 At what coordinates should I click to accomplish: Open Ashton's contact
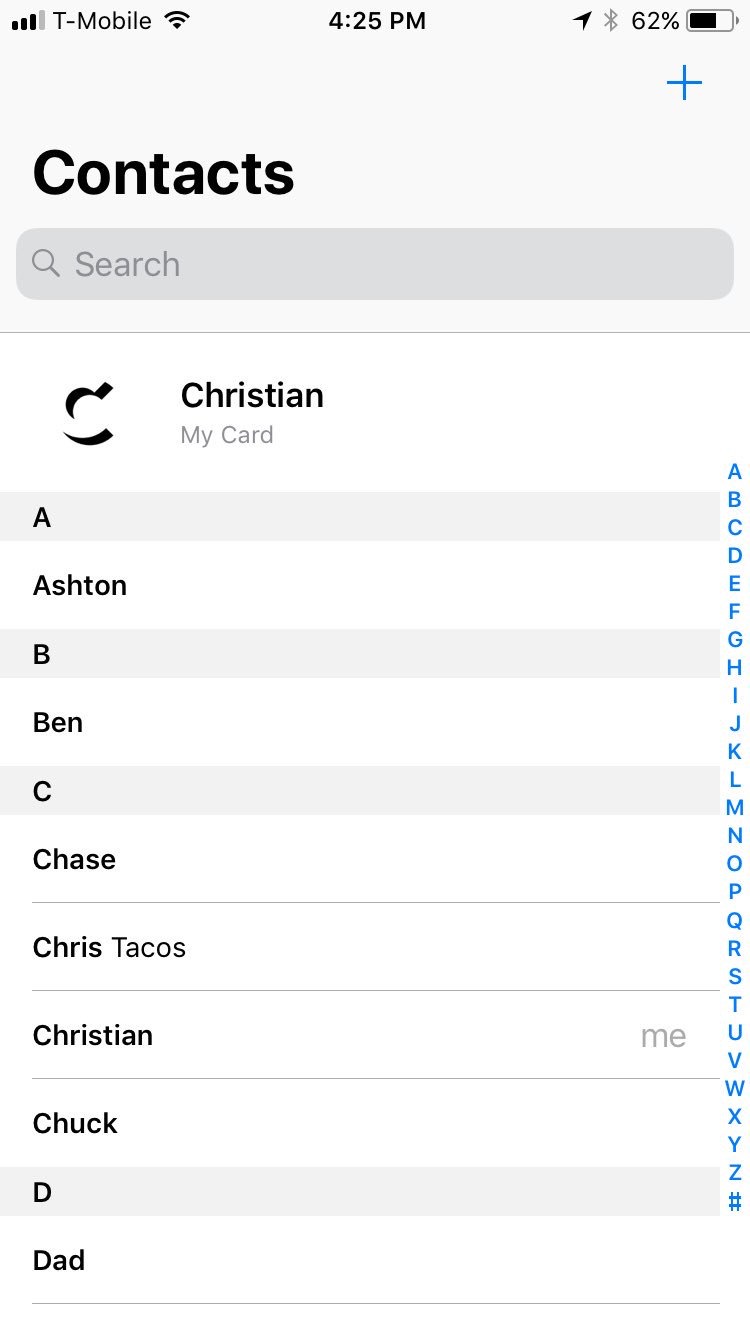click(x=360, y=585)
